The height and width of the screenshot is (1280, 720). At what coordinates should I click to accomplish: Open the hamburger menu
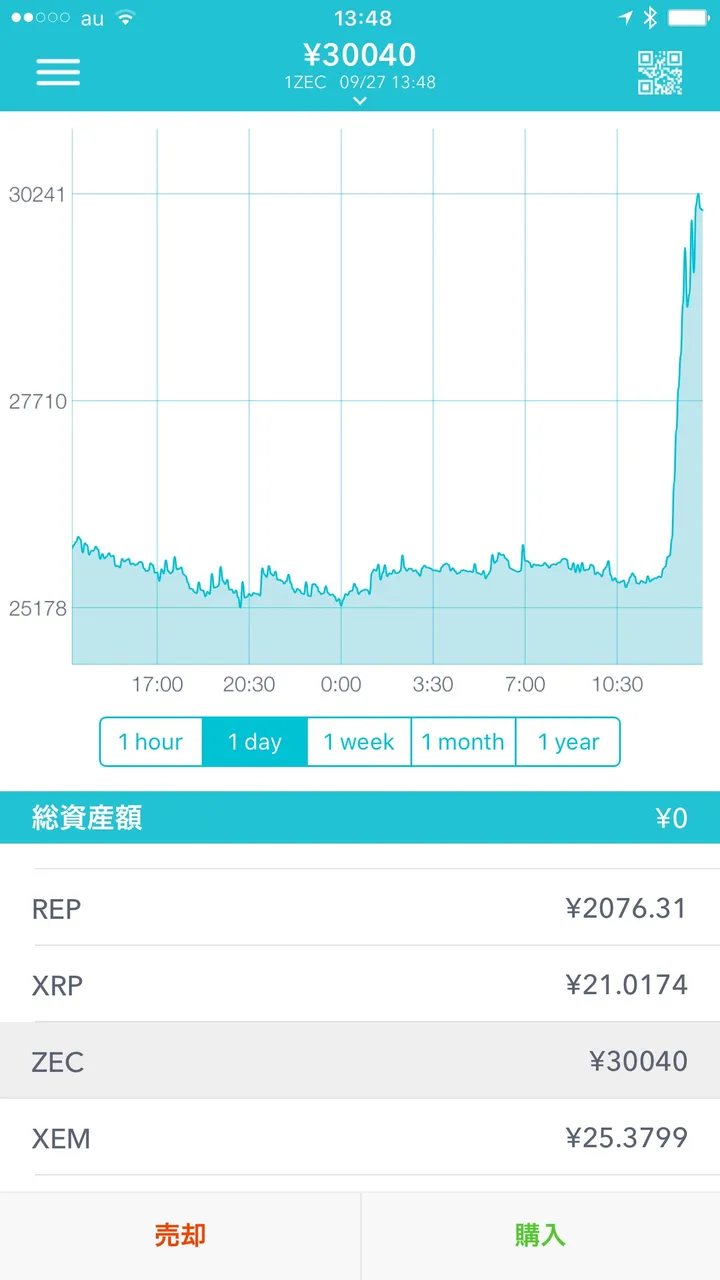58,72
